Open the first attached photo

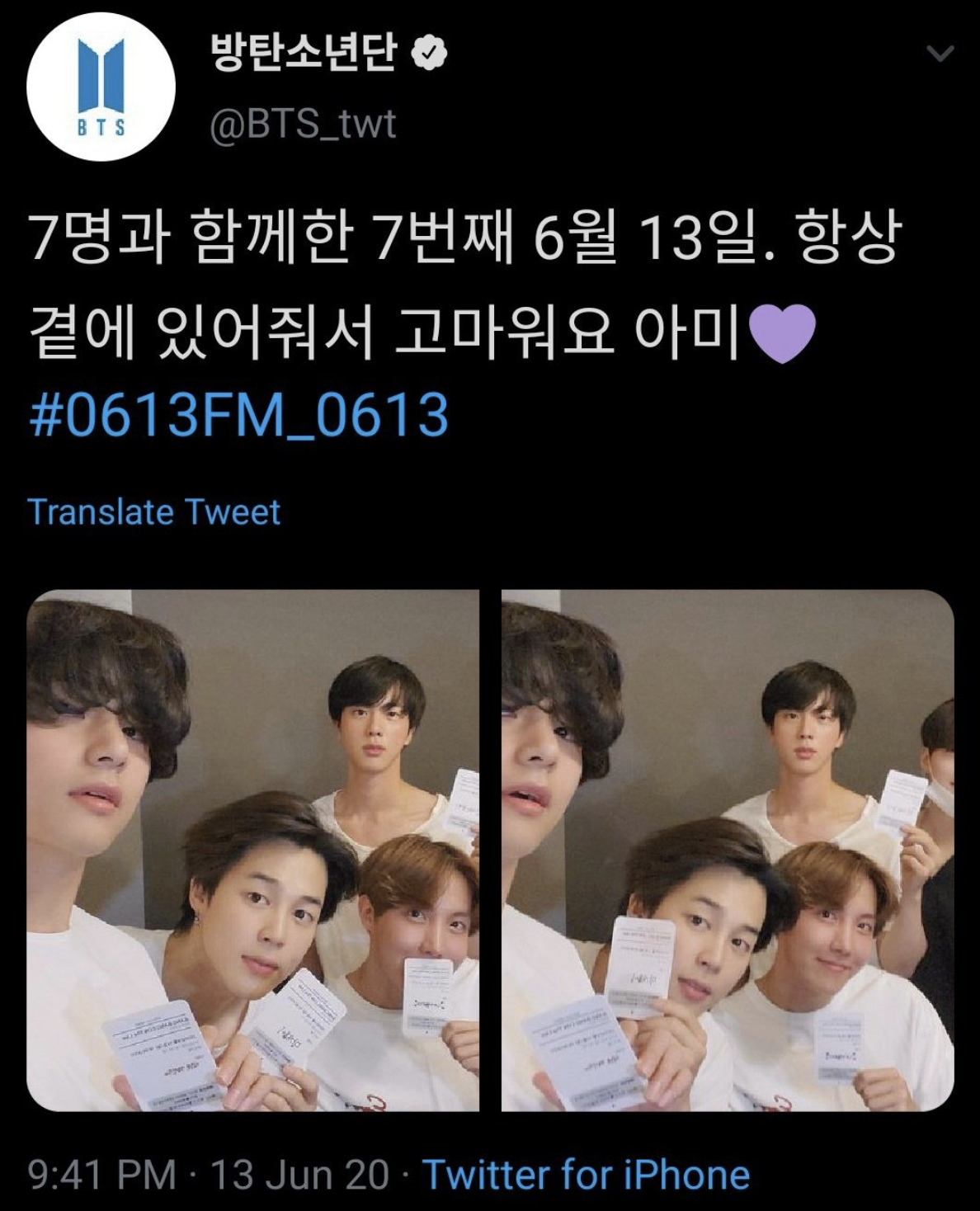click(253, 851)
